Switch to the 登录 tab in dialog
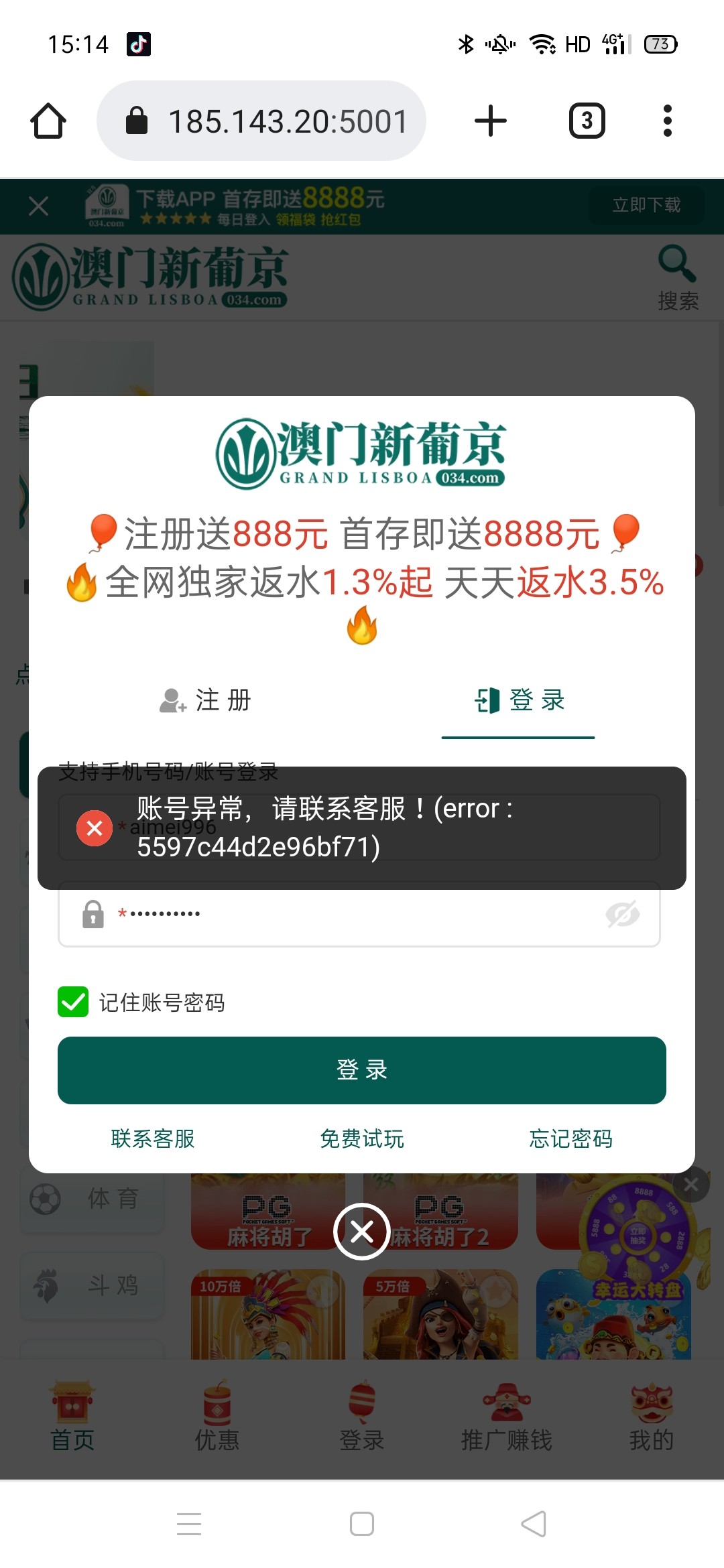The height and width of the screenshot is (1568, 724). [519, 700]
